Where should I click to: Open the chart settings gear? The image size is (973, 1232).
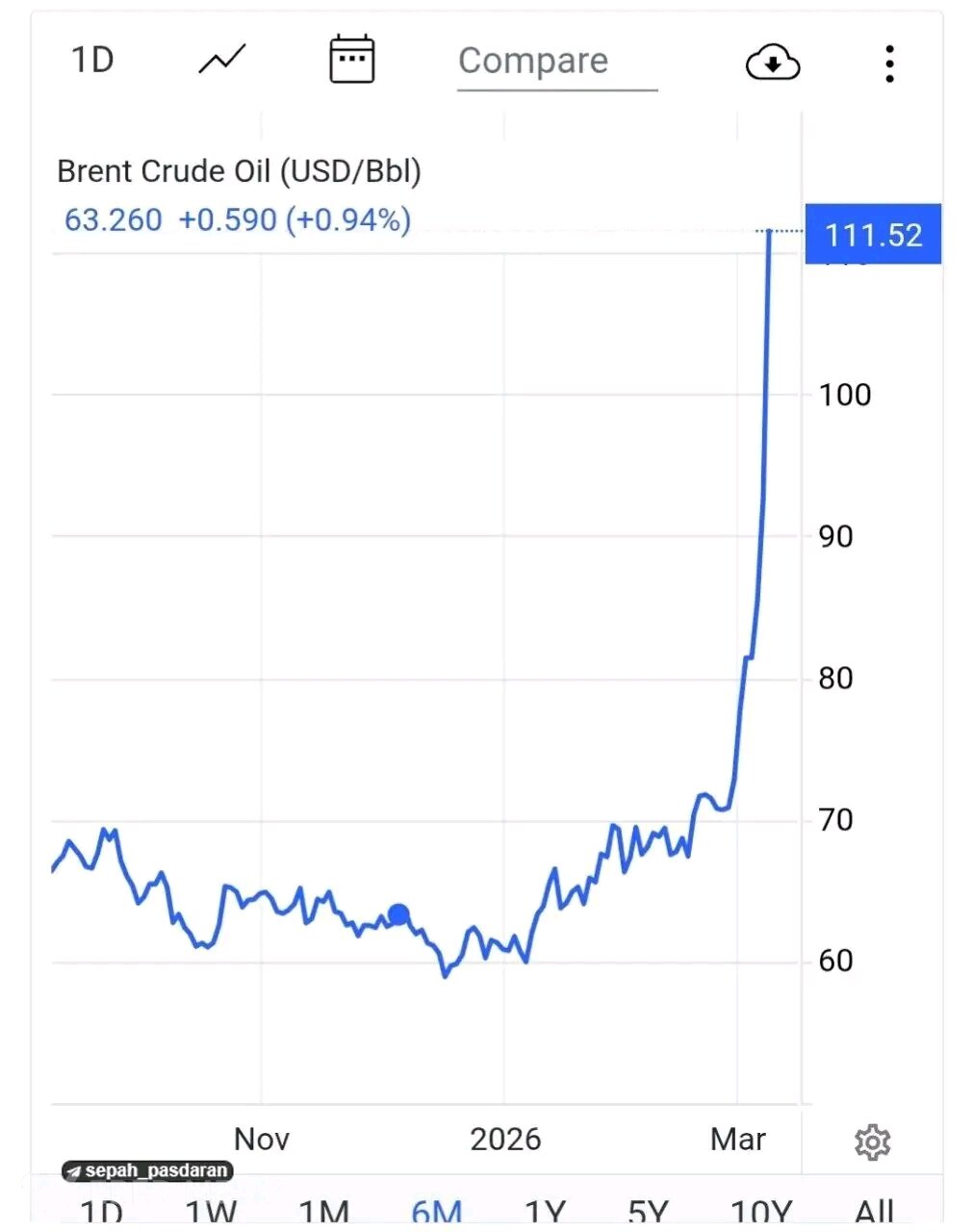872,1142
